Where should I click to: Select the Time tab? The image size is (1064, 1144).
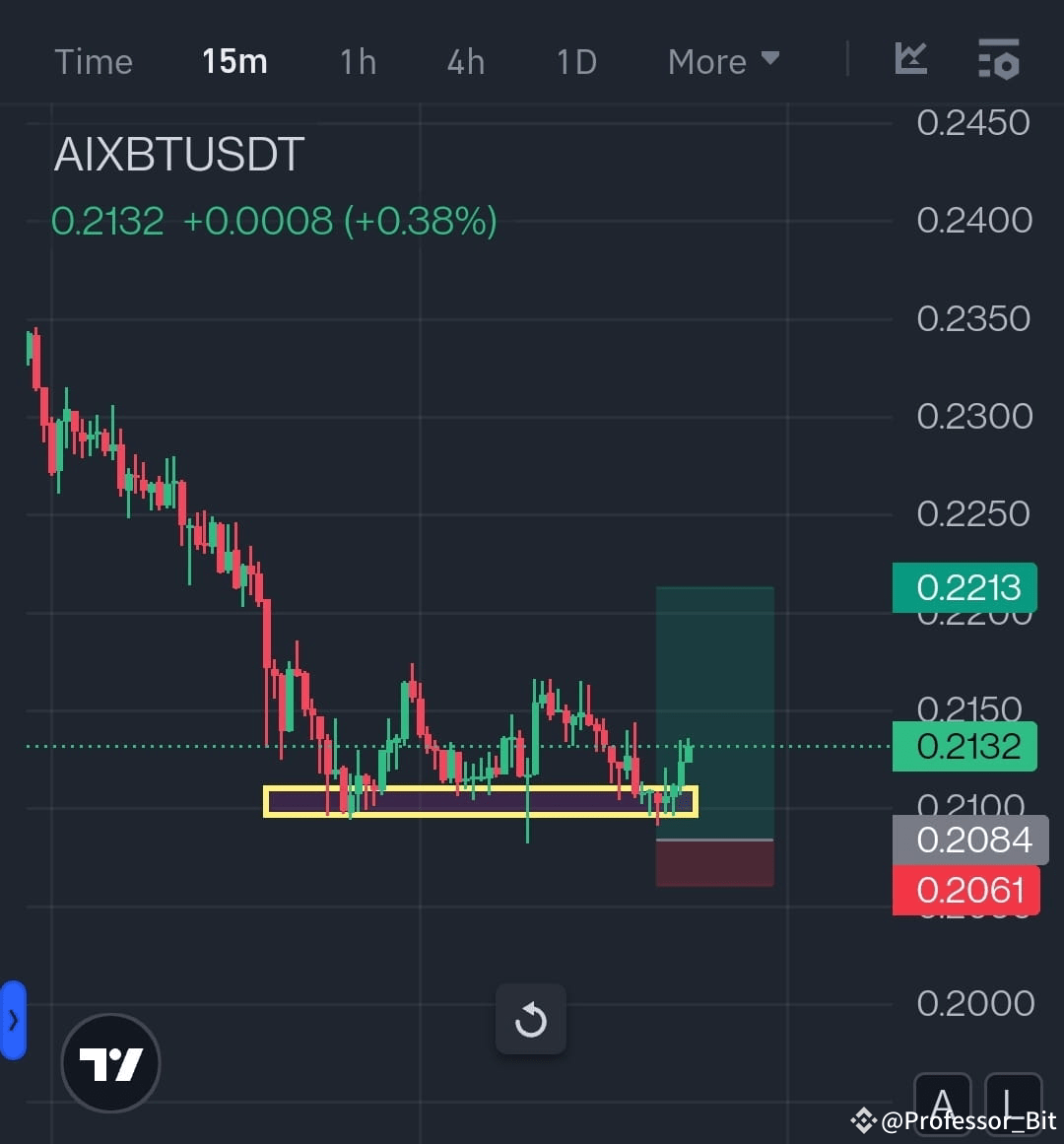(x=94, y=60)
